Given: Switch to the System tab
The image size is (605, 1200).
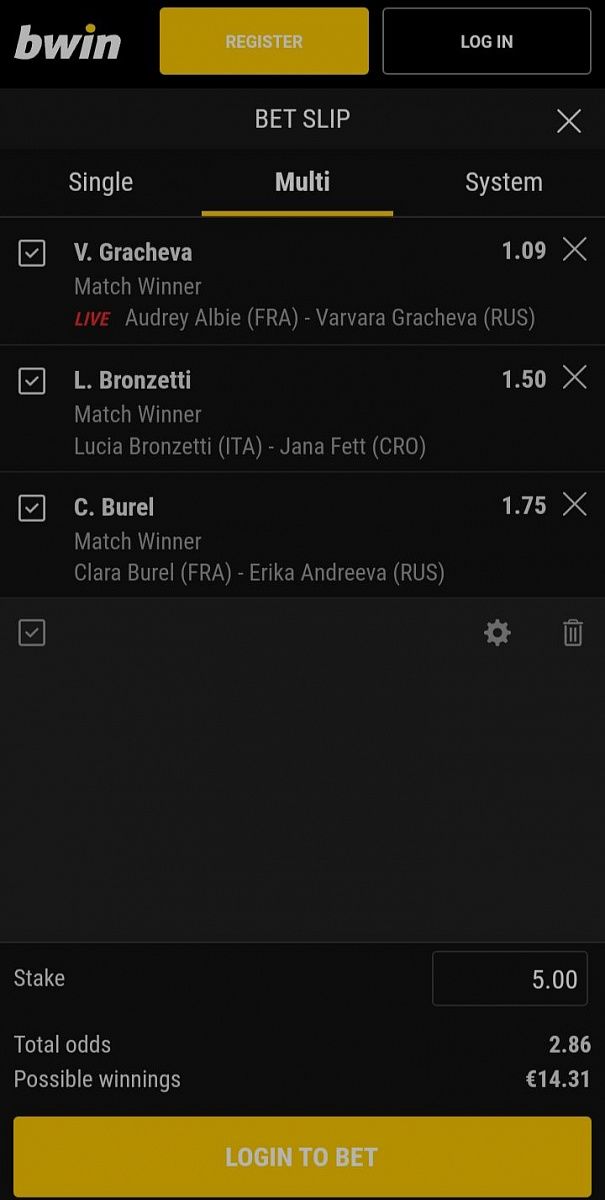Looking at the screenshot, I should point(503,182).
